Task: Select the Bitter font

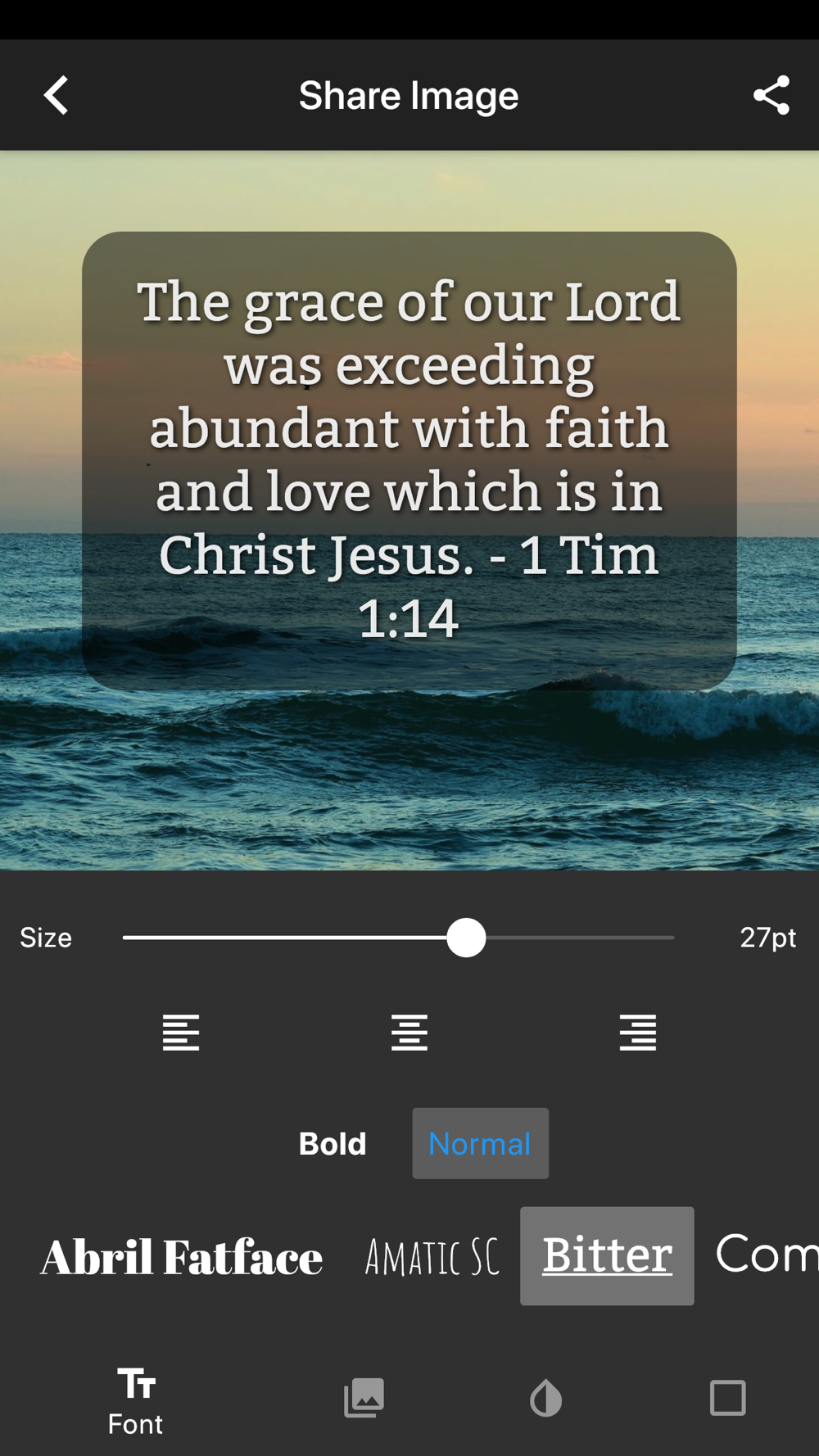Action: [x=607, y=1255]
